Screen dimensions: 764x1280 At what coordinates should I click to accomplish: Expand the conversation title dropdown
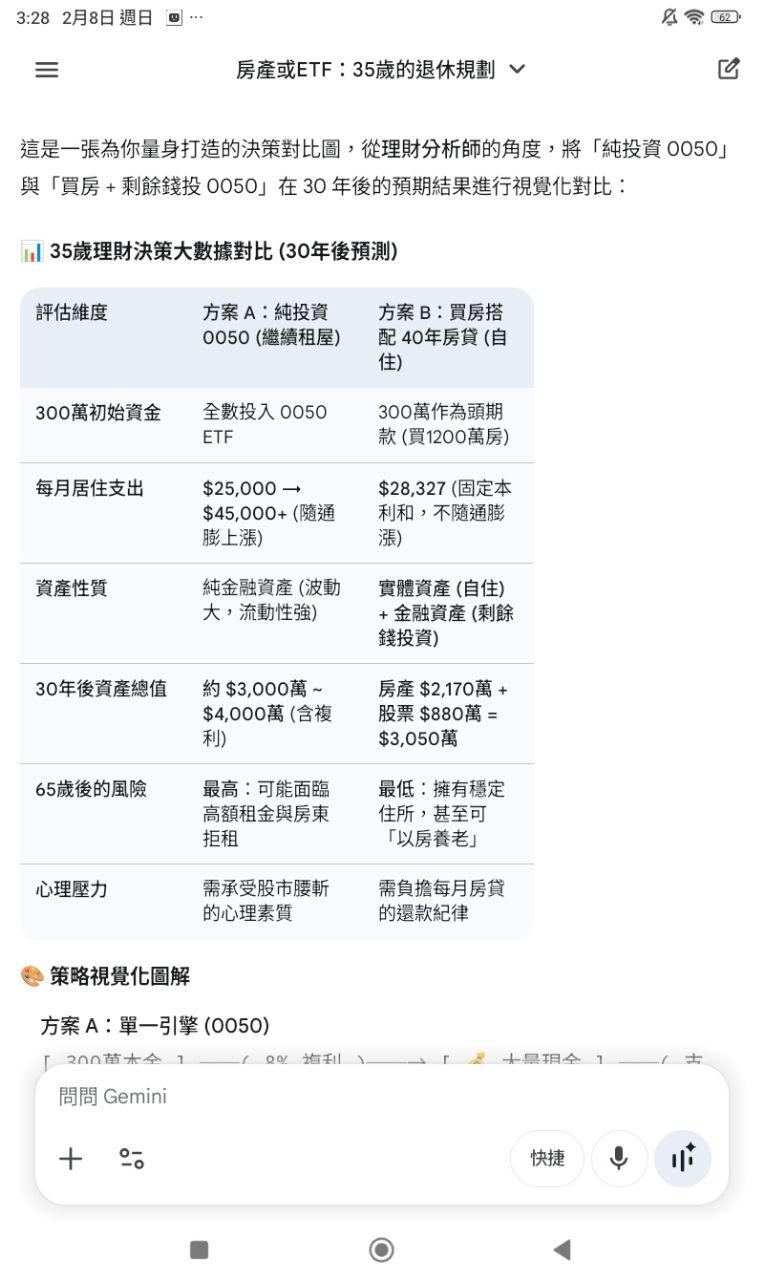[516, 69]
